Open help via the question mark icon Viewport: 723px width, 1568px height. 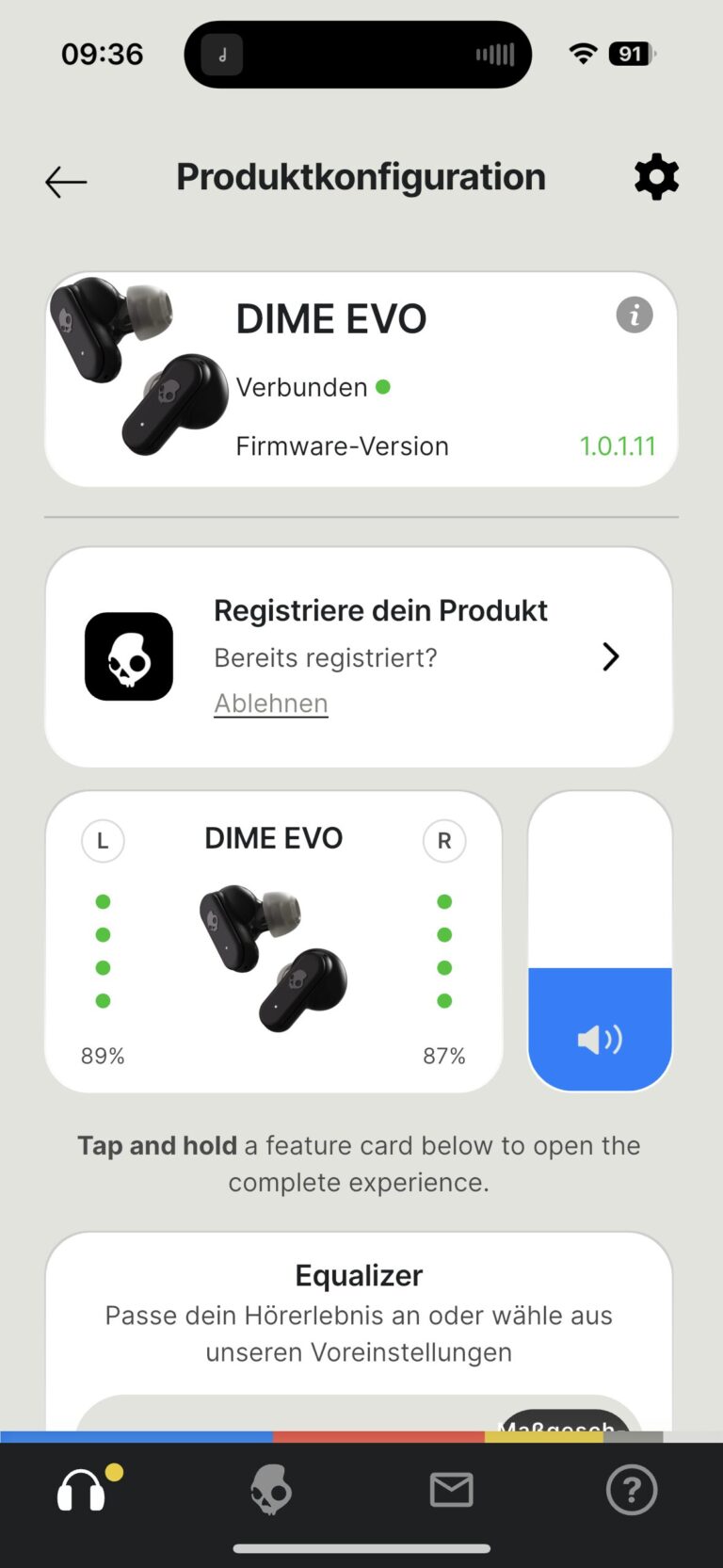pyautogui.click(x=631, y=1490)
